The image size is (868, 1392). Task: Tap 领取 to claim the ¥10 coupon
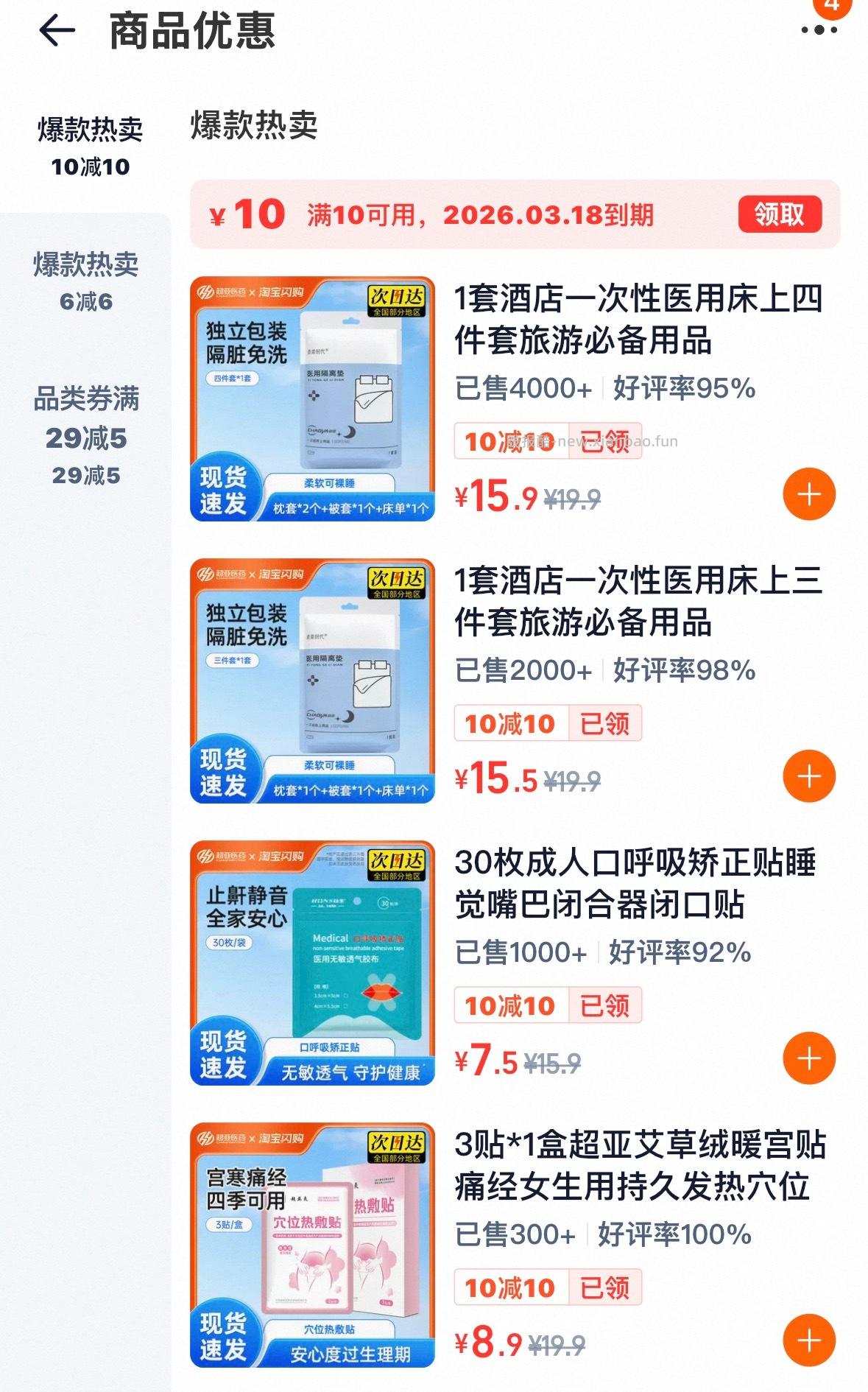click(x=782, y=214)
